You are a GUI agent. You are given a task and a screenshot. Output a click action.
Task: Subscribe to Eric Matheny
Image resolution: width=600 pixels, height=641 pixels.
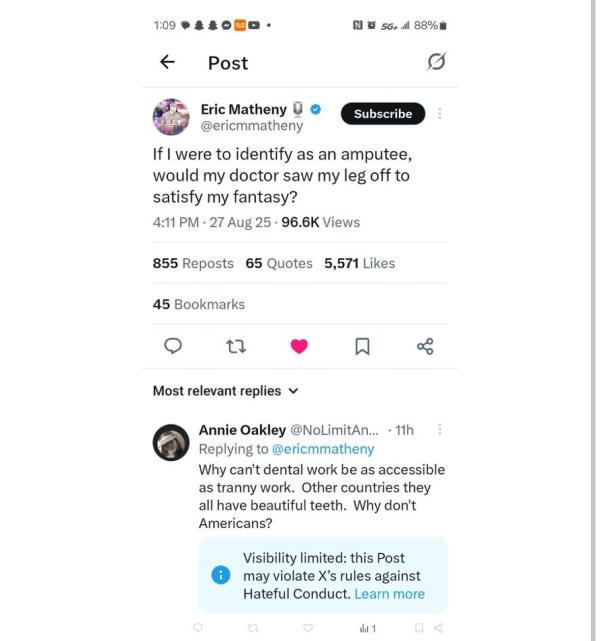(x=382, y=114)
